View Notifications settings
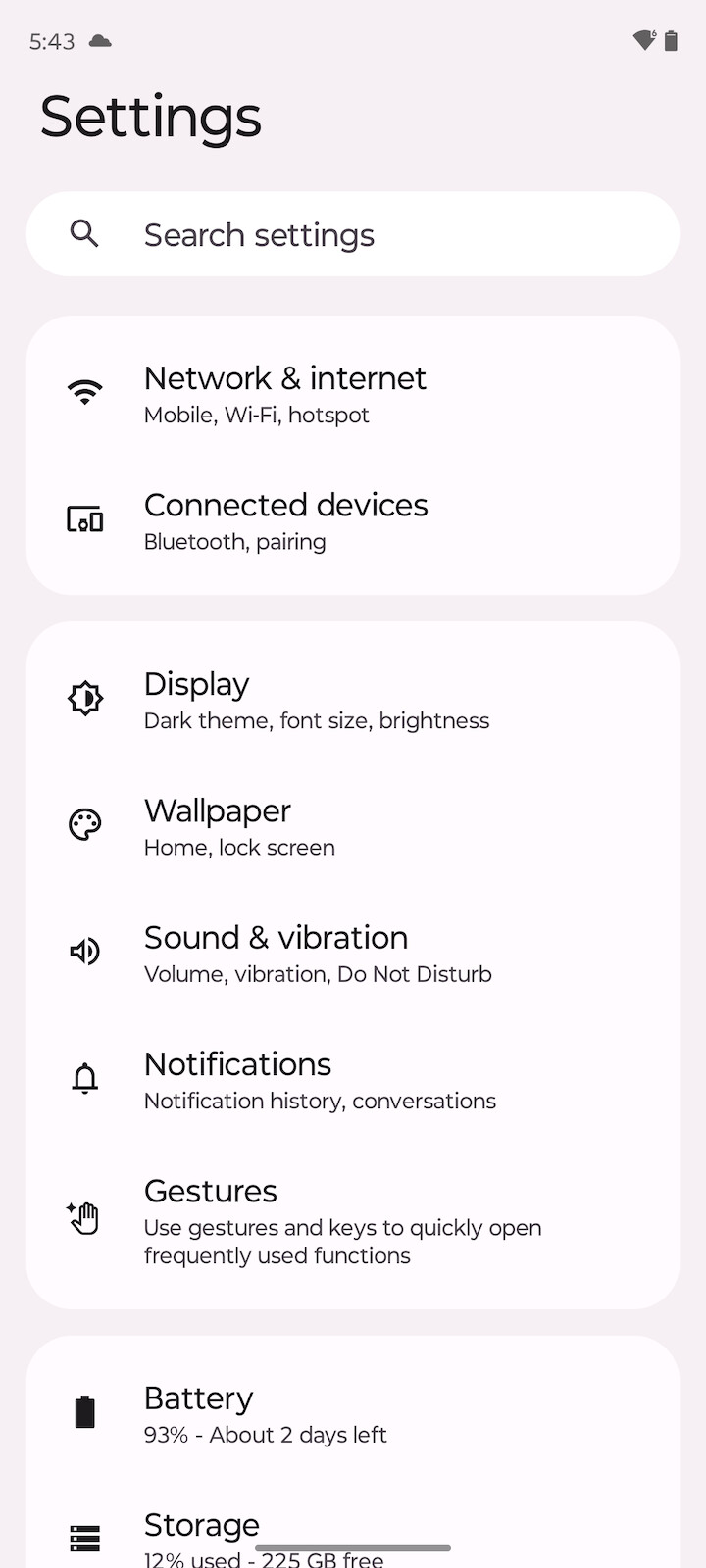 click(x=353, y=1080)
